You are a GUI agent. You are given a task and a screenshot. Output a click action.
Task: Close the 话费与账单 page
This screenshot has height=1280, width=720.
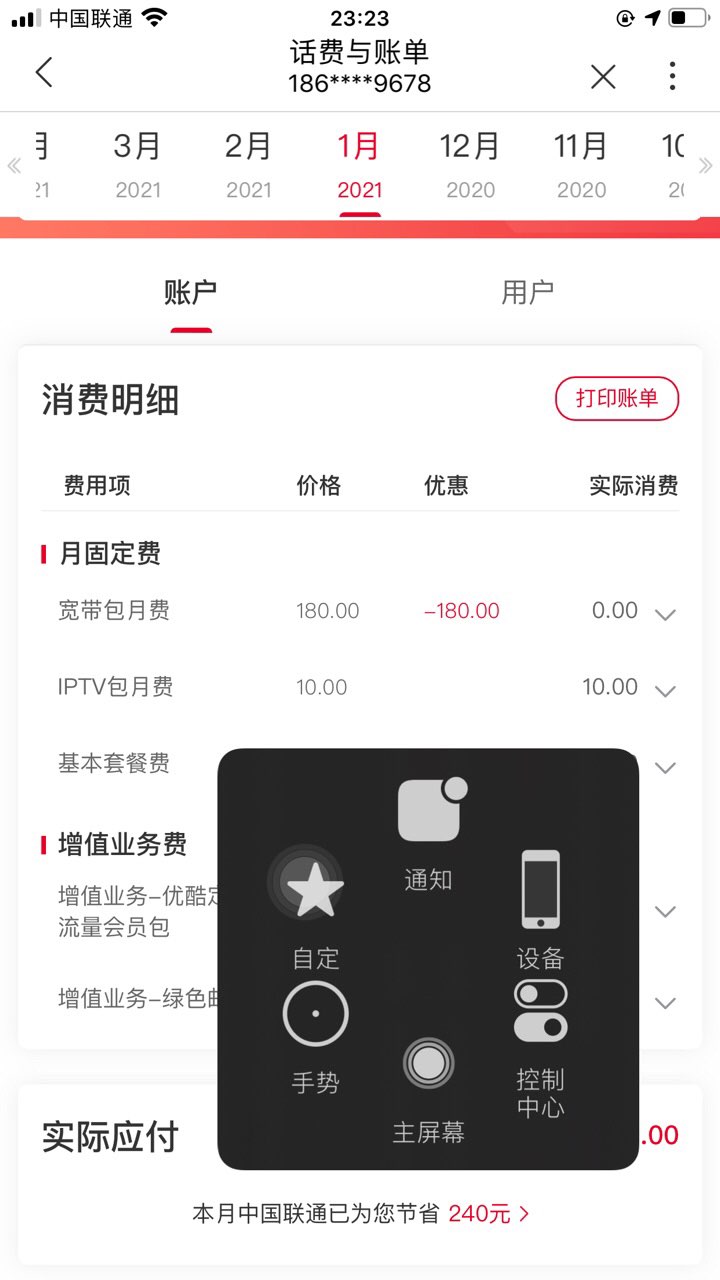point(603,77)
